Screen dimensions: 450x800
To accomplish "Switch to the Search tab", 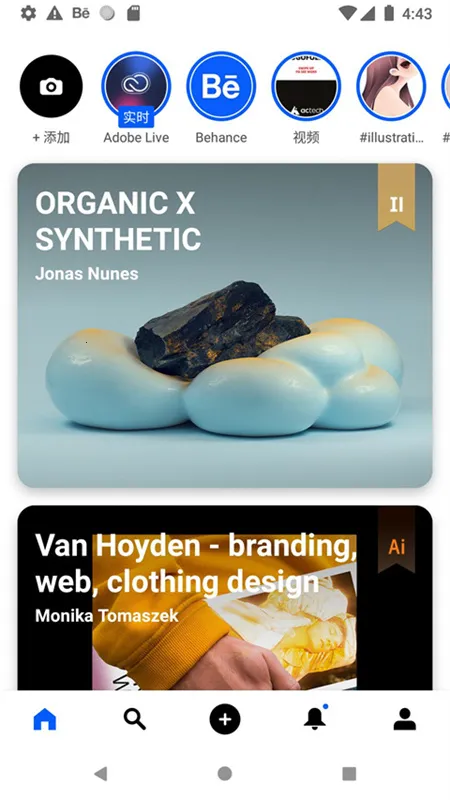I will click(135, 719).
